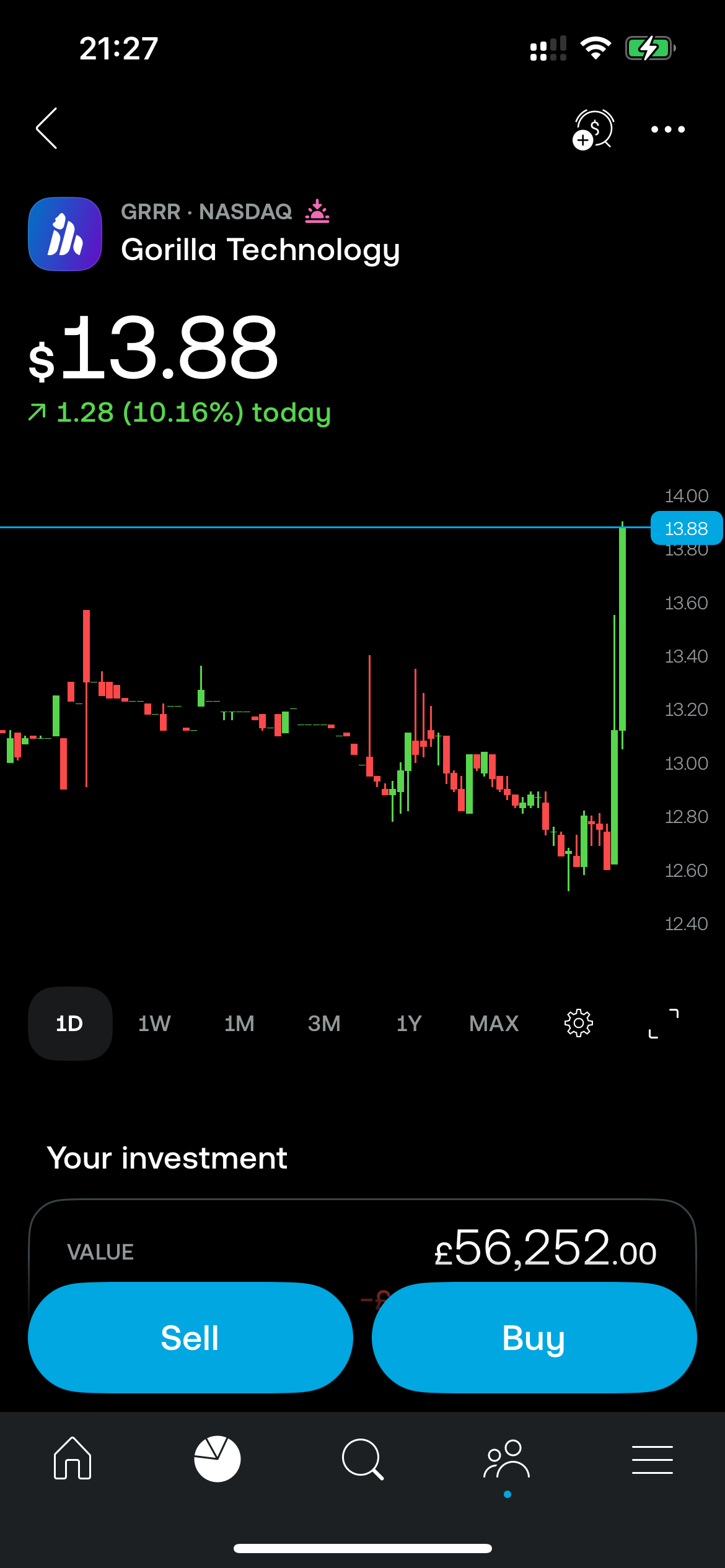Open the search tab
725x1568 pixels.
(x=362, y=1459)
